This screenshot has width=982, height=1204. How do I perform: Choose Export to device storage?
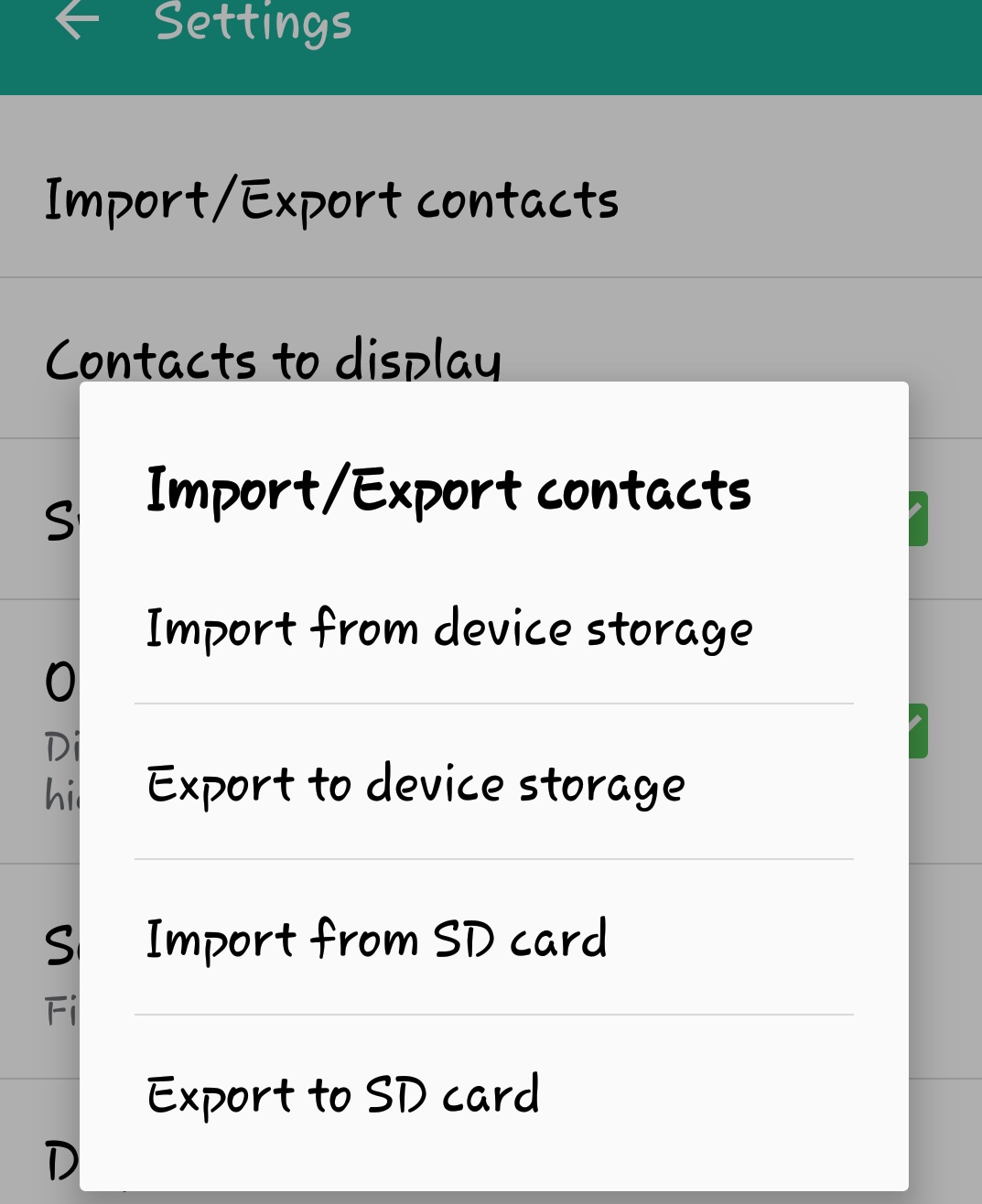[x=416, y=785]
